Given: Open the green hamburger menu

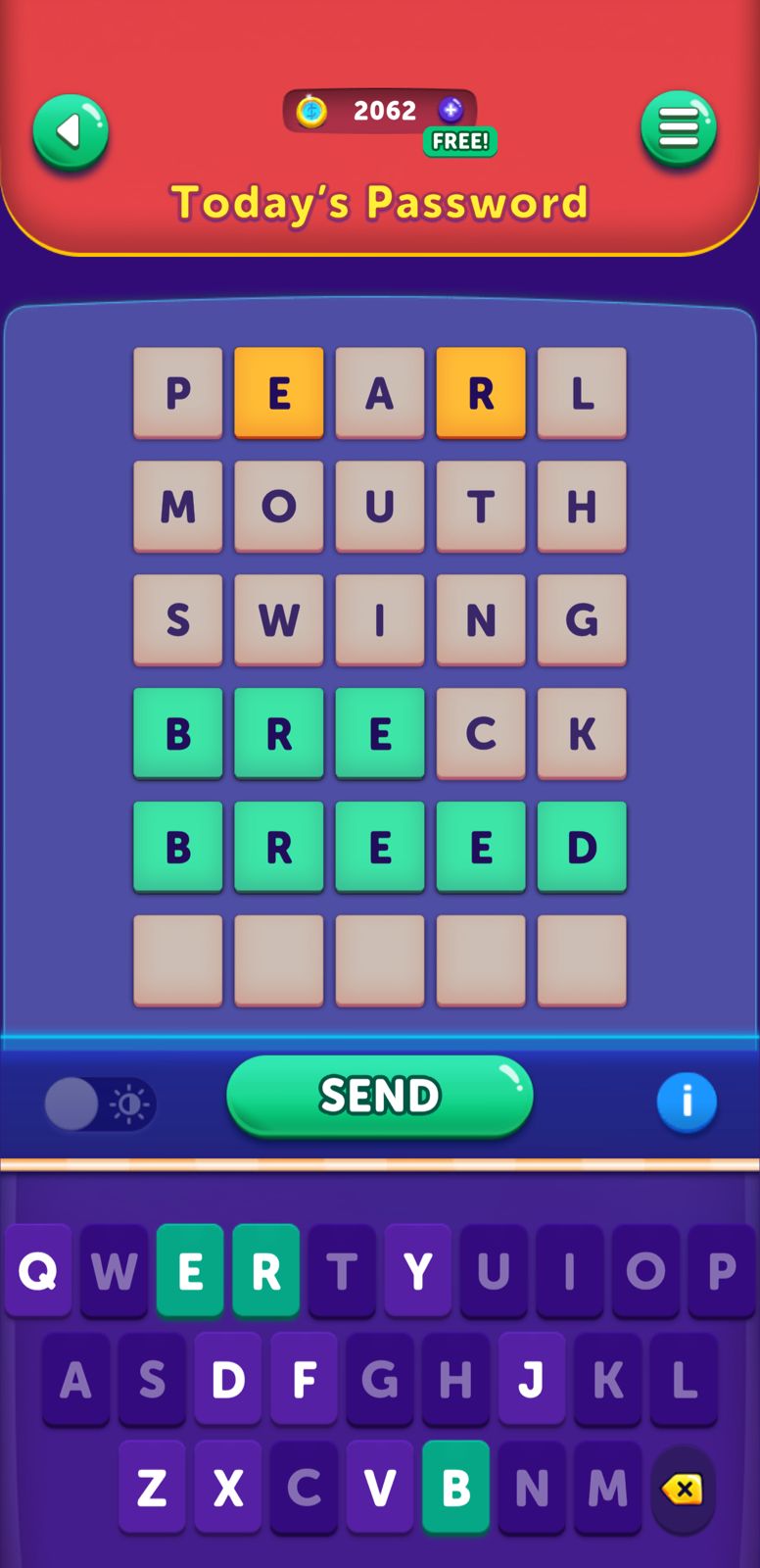Looking at the screenshot, I should point(678,128).
